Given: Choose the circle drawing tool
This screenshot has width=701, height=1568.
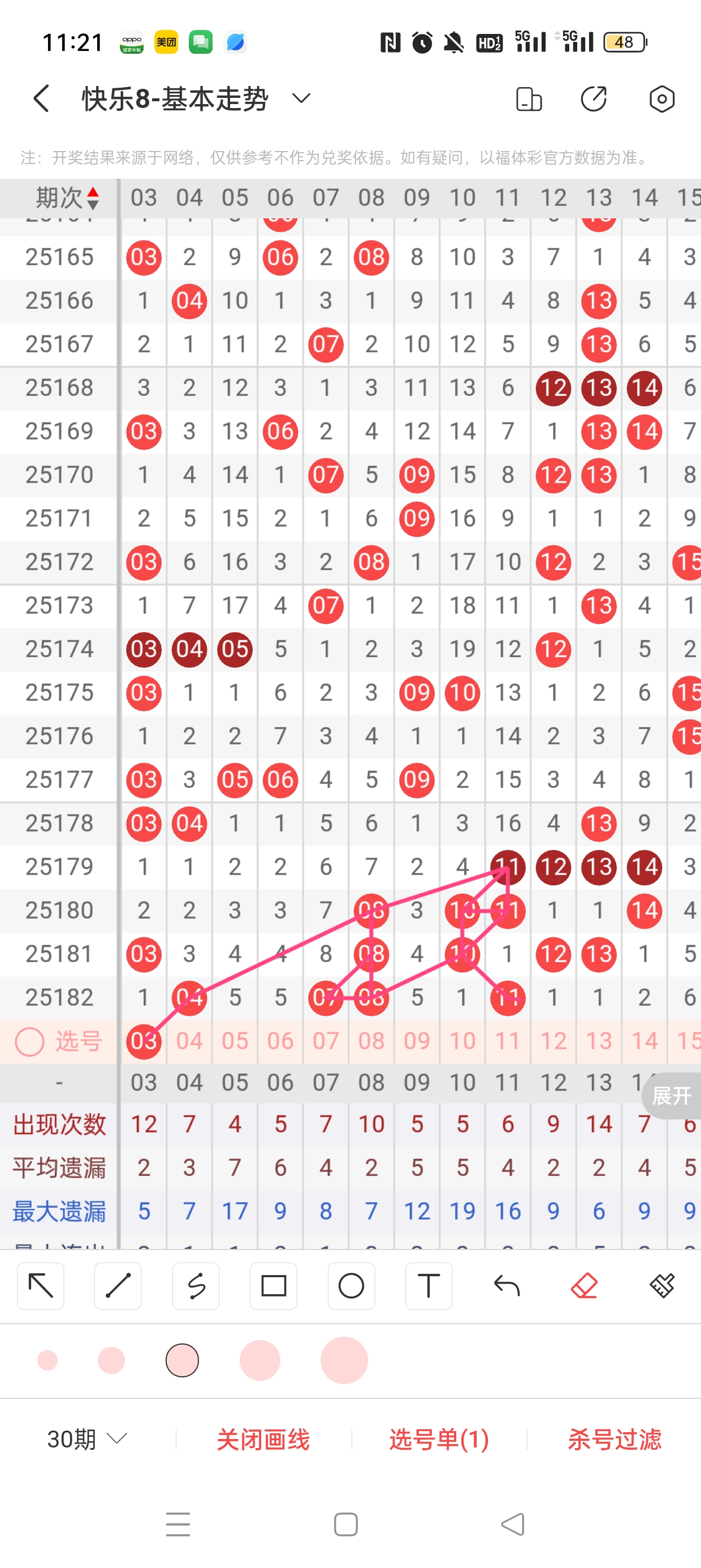Looking at the screenshot, I should pyautogui.click(x=351, y=1286).
